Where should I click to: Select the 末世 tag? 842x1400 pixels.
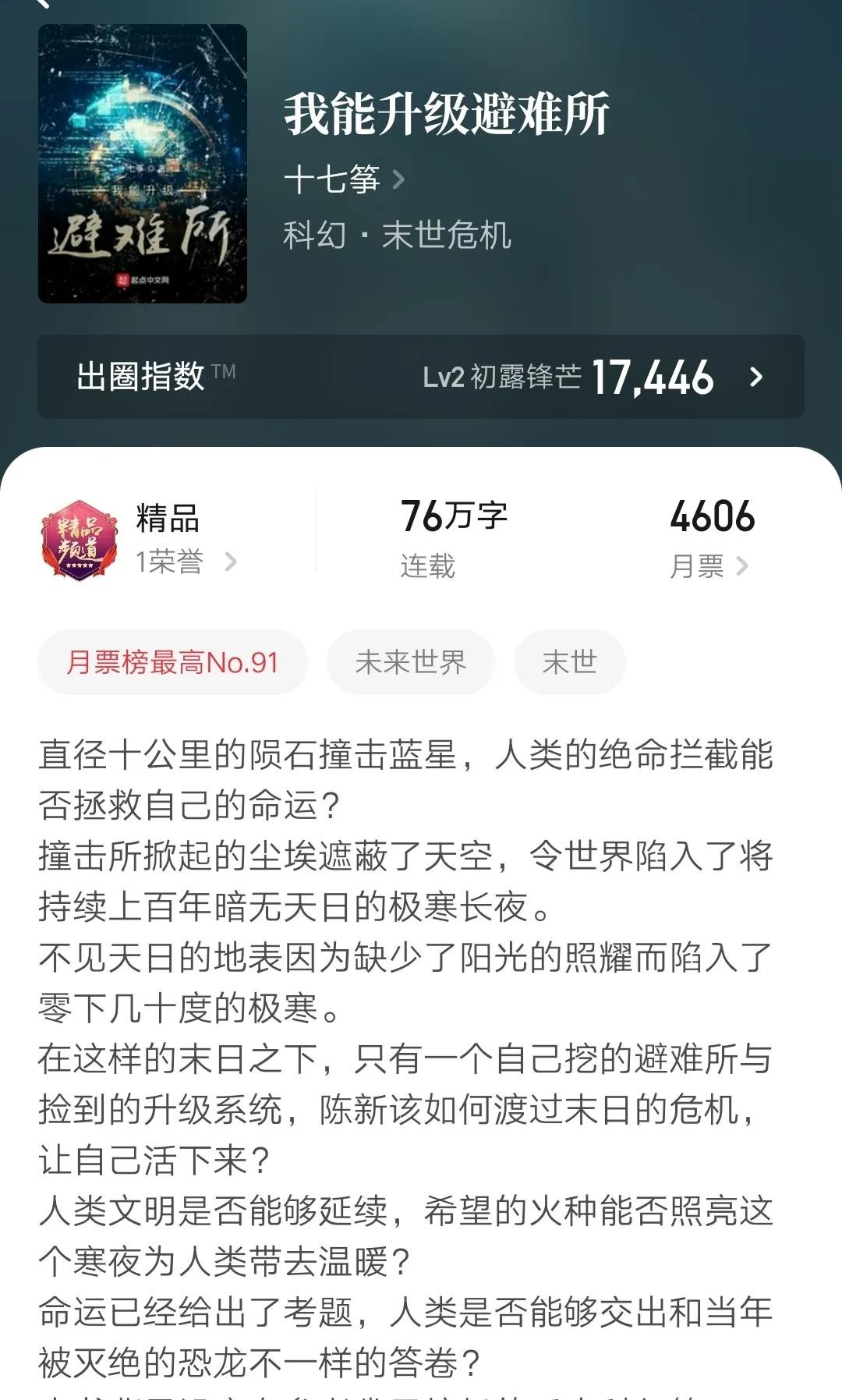(x=569, y=662)
